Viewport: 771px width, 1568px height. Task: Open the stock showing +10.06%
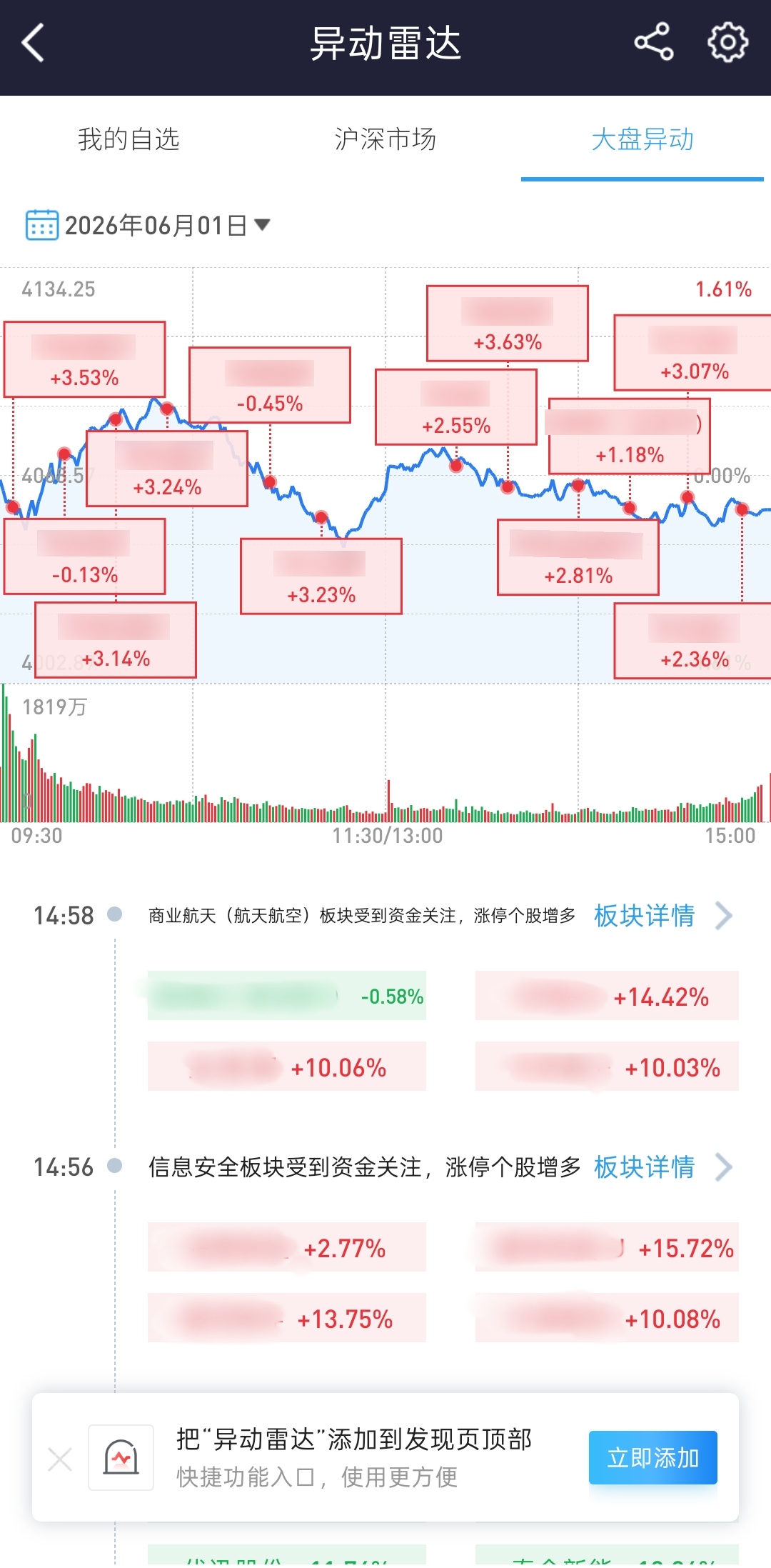point(287,1067)
